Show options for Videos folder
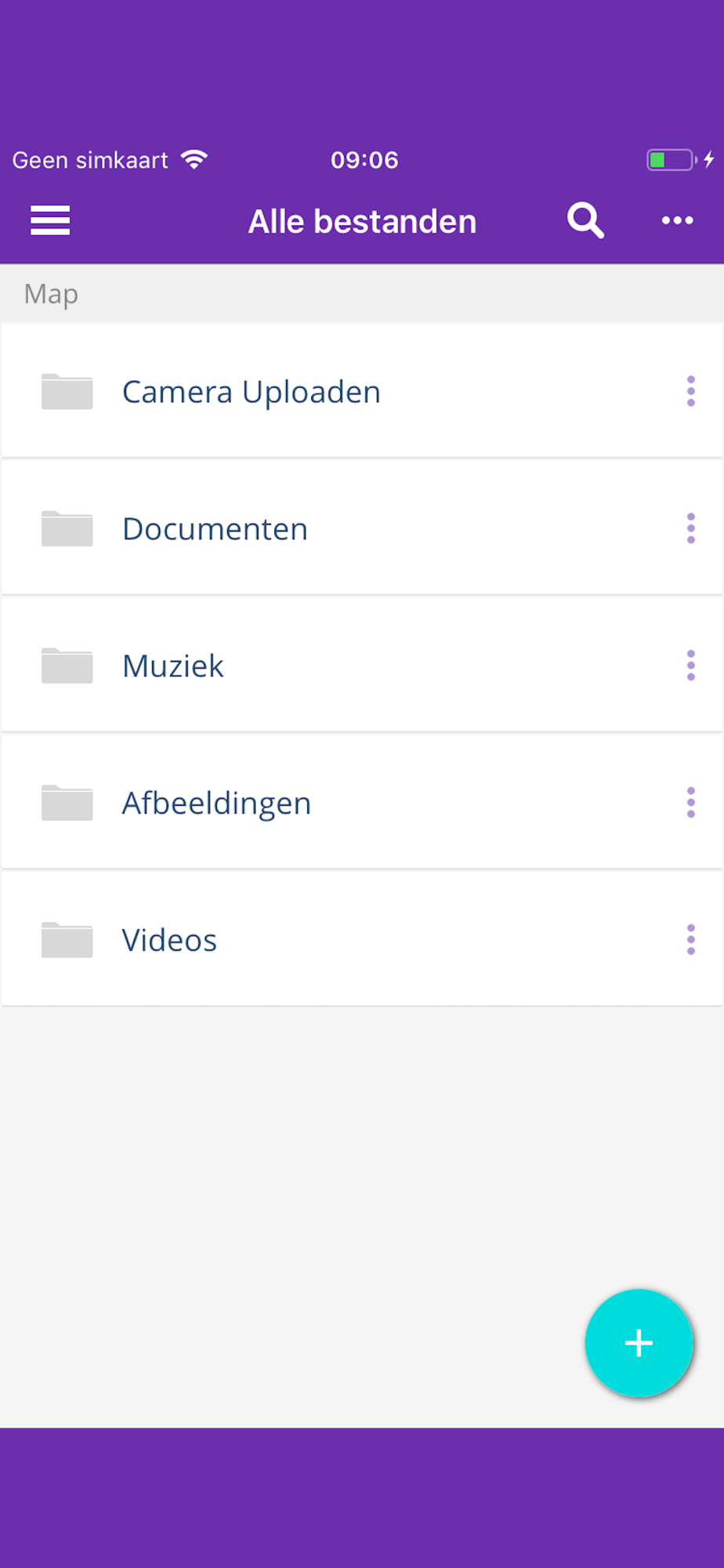This screenshot has height=1568, width=724. pyautogui.click(x=690, y=939)
